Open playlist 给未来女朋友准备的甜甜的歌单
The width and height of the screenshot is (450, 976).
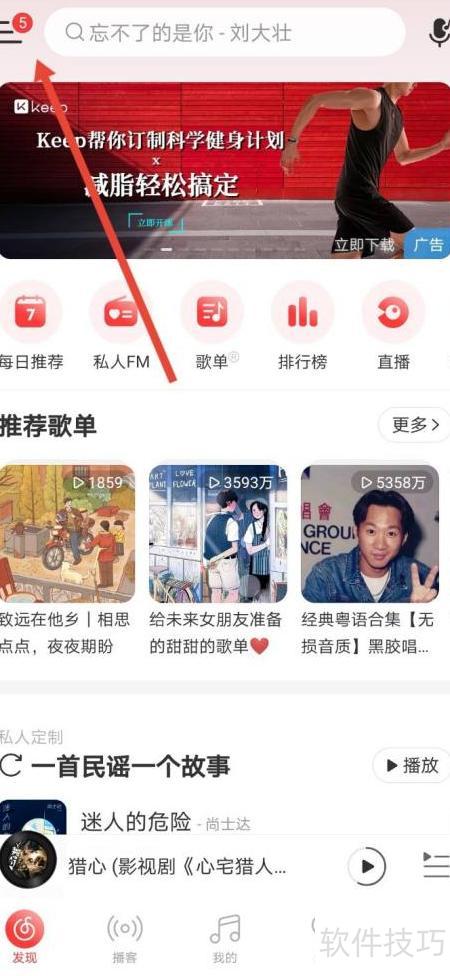coord(218,560)
